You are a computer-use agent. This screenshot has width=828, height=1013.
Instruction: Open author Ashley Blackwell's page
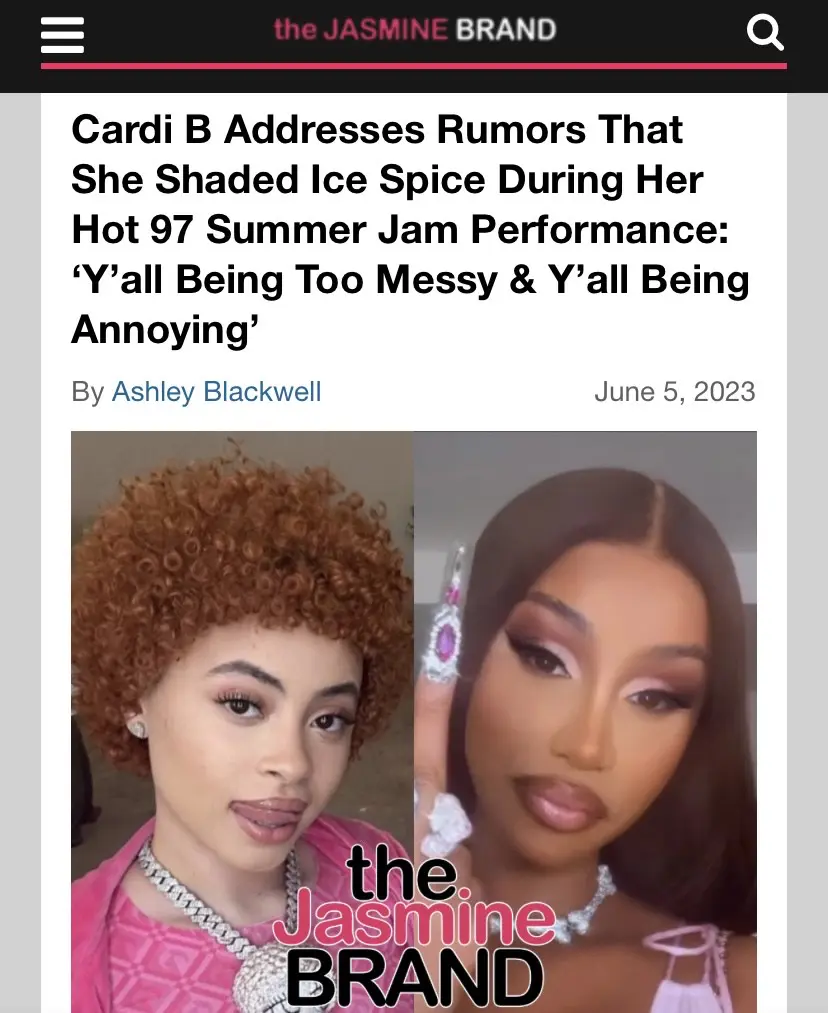pos(216,392)
